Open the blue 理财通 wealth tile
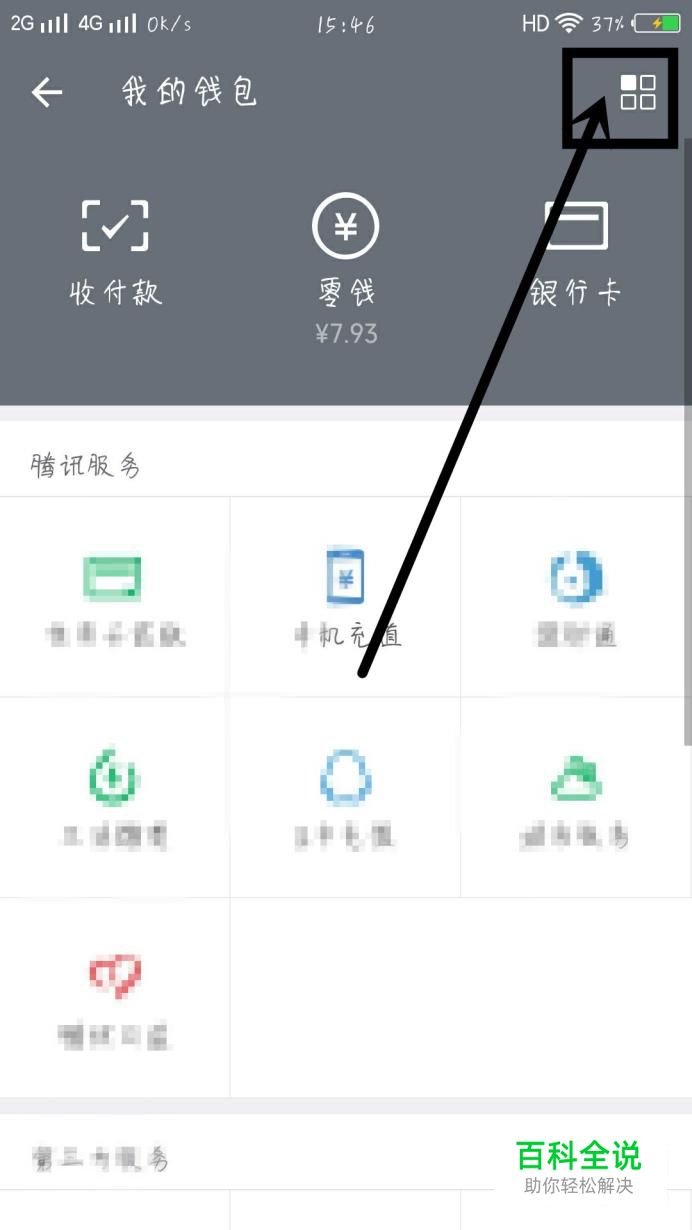692x1230 pixels. click(576, 598)
